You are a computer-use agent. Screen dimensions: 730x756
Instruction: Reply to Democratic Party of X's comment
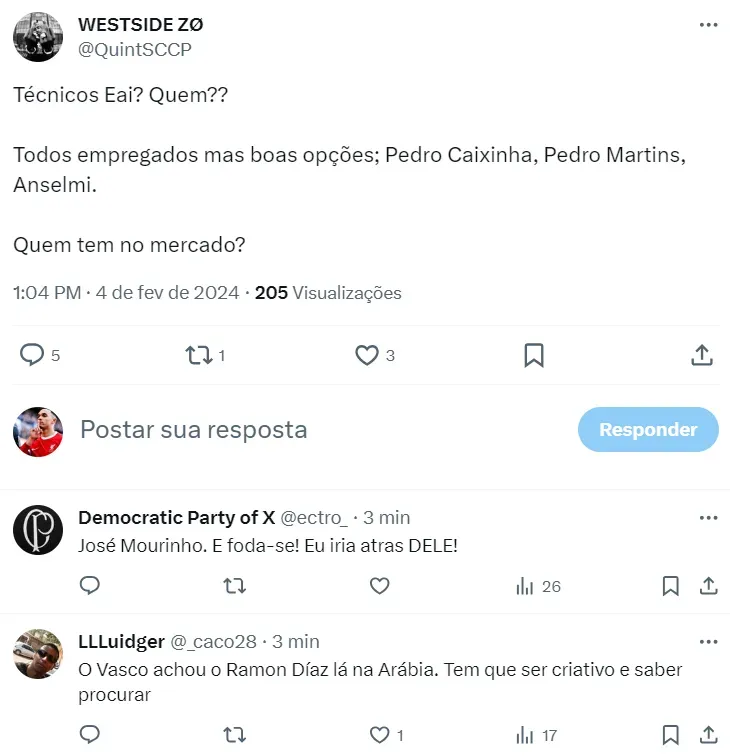[x=90, y=586]
